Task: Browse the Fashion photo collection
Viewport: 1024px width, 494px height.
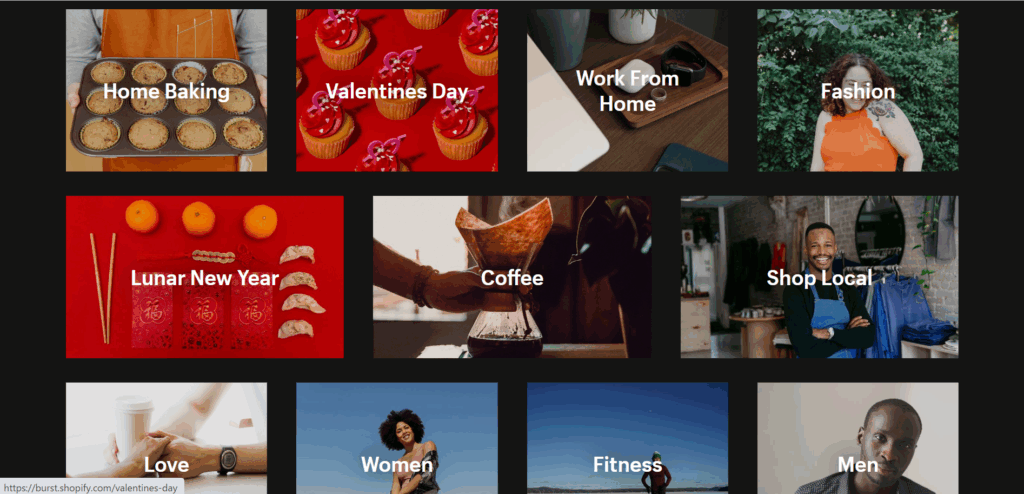Action: pyautogui.click(x=857, y=91)
